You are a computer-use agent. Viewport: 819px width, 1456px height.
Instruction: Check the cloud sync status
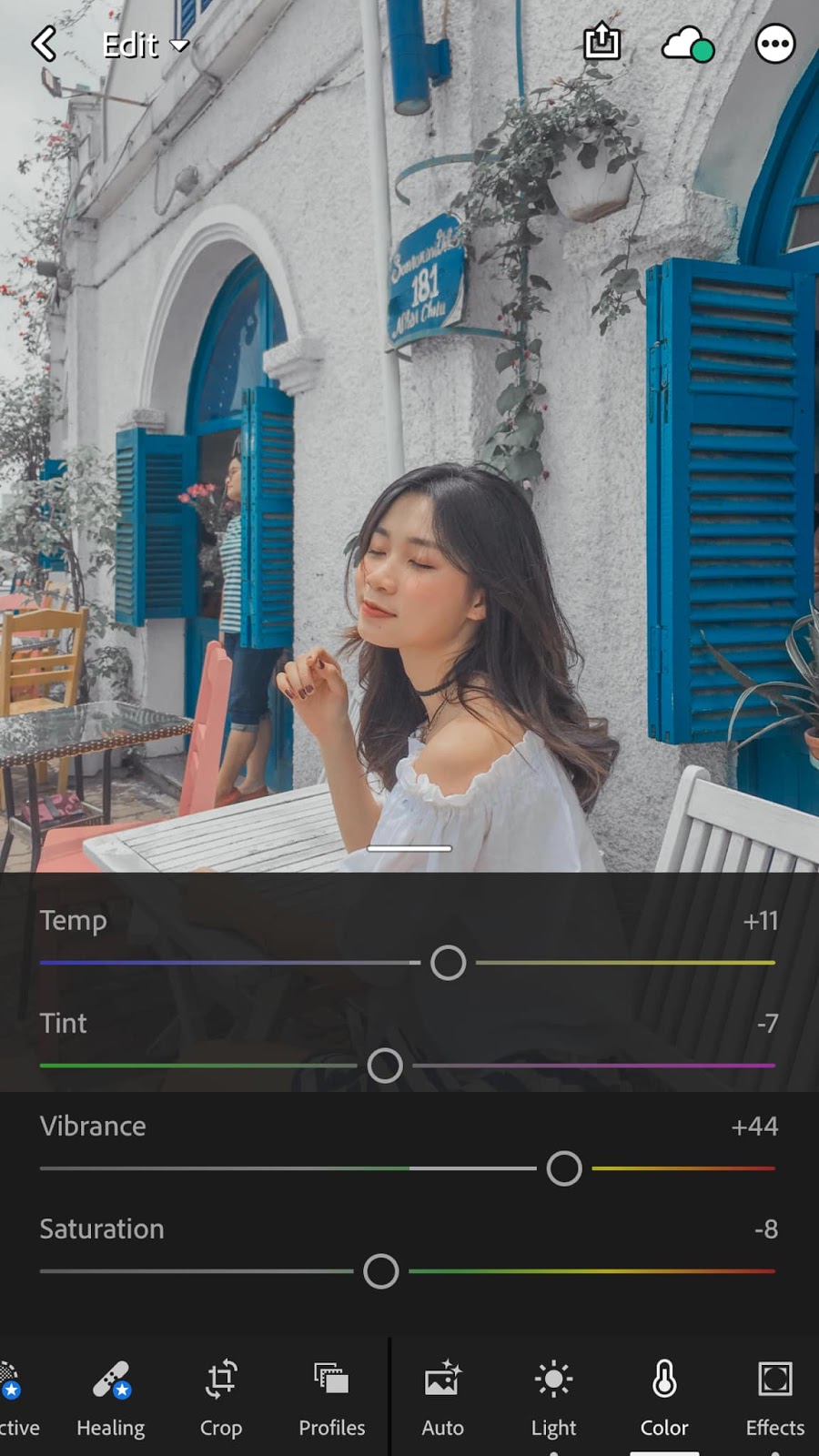tap(688, 45)
